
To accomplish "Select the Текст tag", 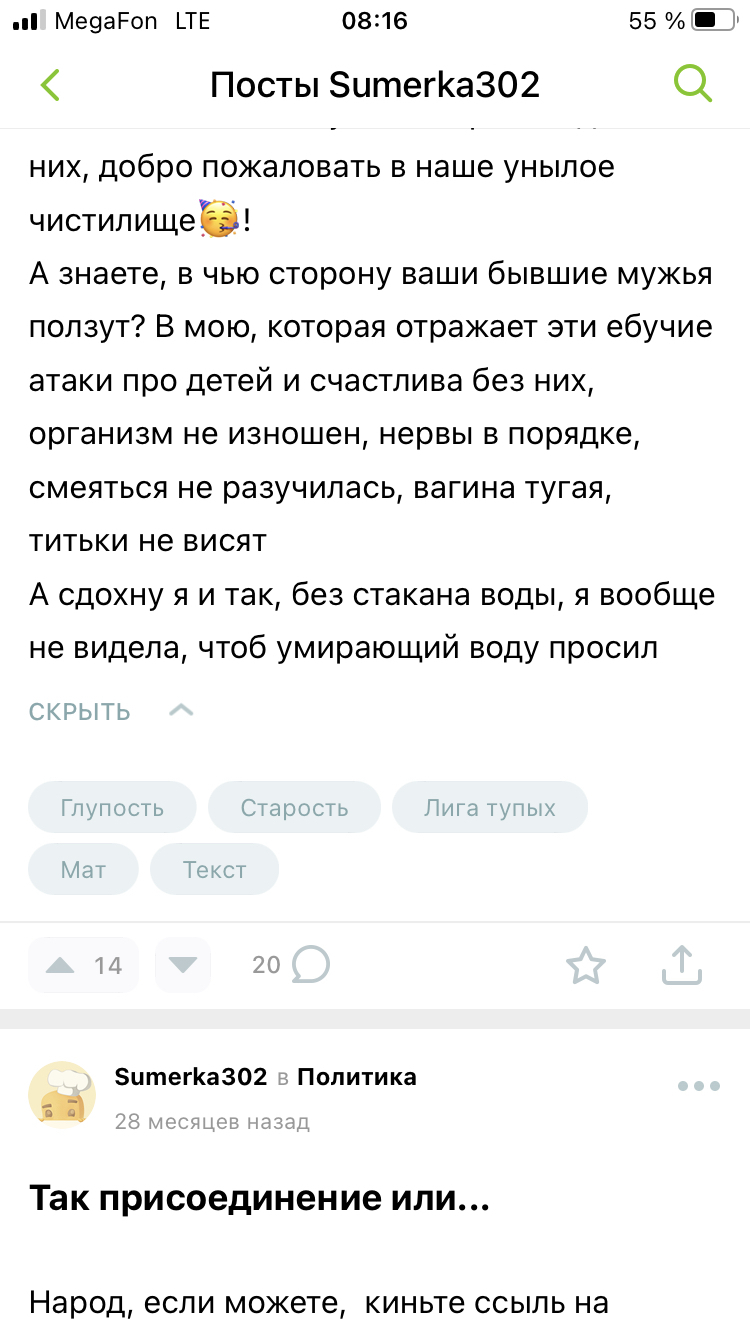I will (214, 869).
